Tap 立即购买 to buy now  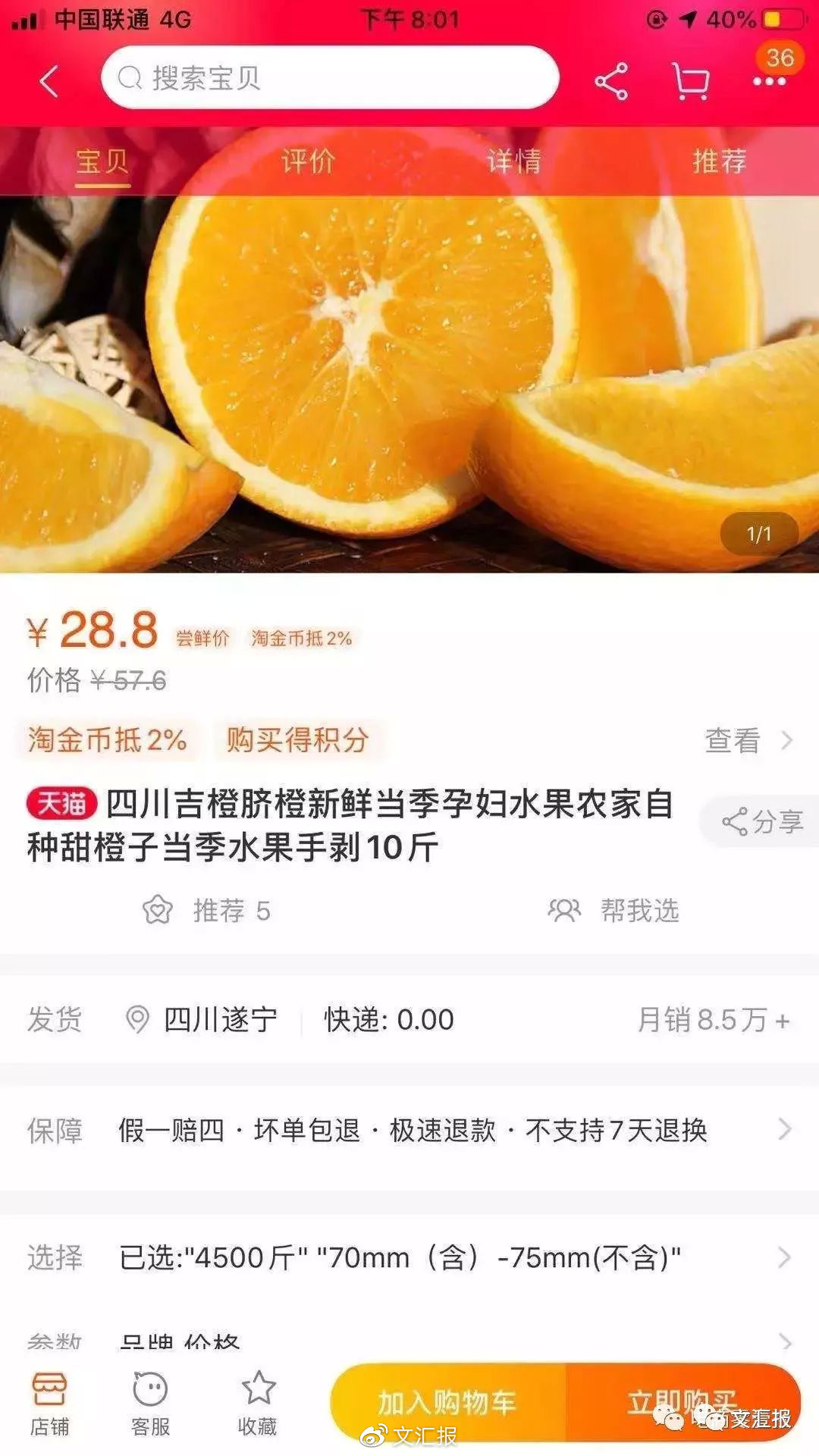coord(682,1403)
